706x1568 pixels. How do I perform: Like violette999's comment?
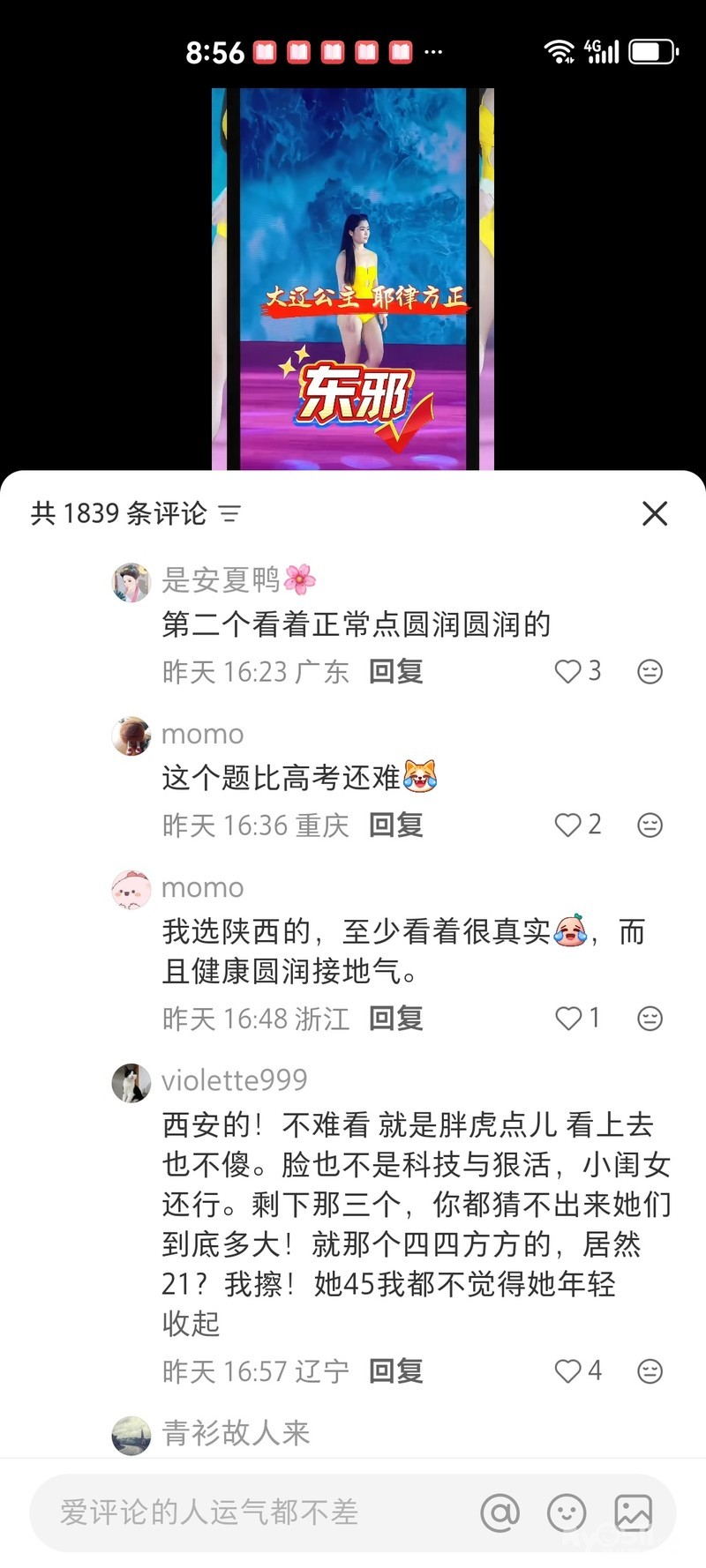click(567, 1371)
